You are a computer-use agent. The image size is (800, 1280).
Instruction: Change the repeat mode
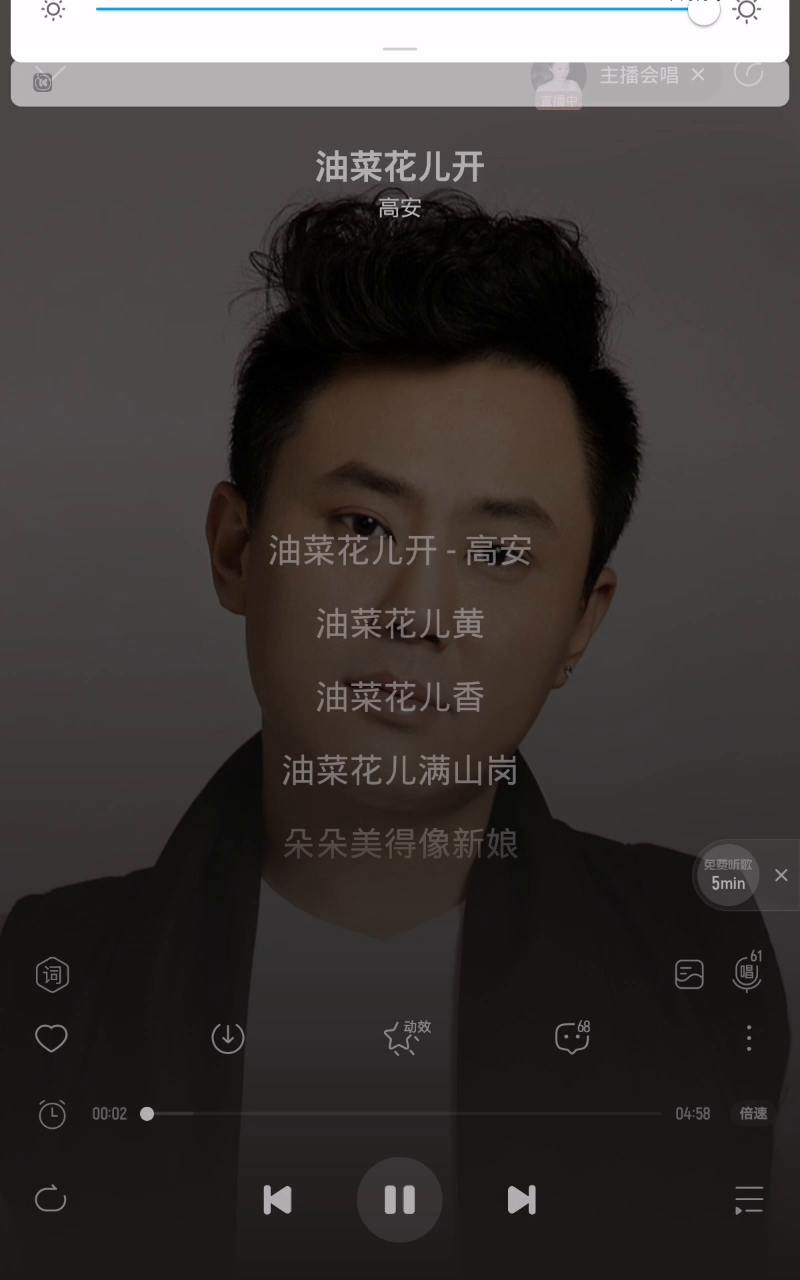click(50, 1199)
